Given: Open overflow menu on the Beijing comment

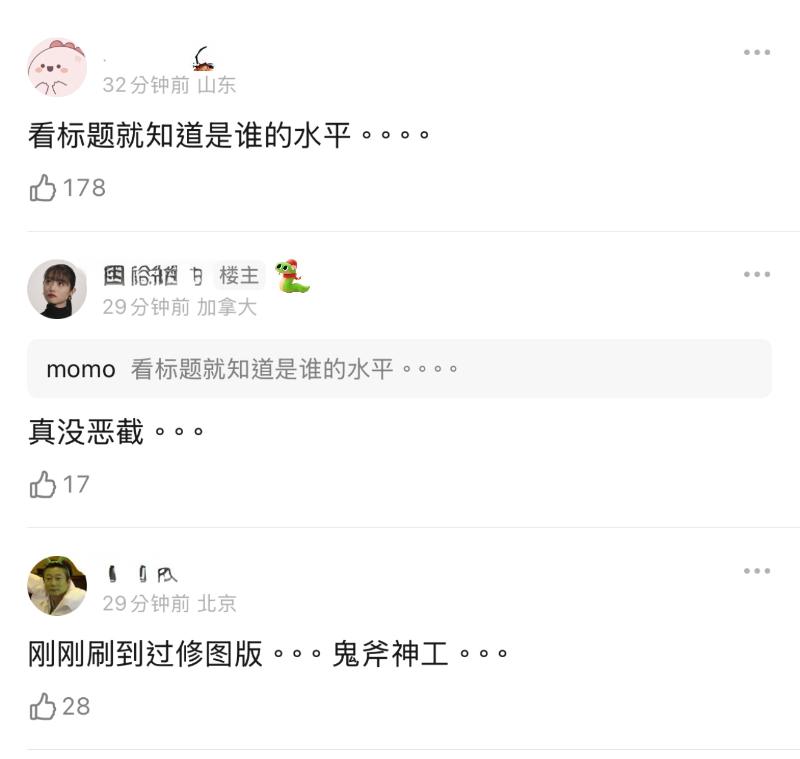Looking at the screenshot, I should coord(757,571).
